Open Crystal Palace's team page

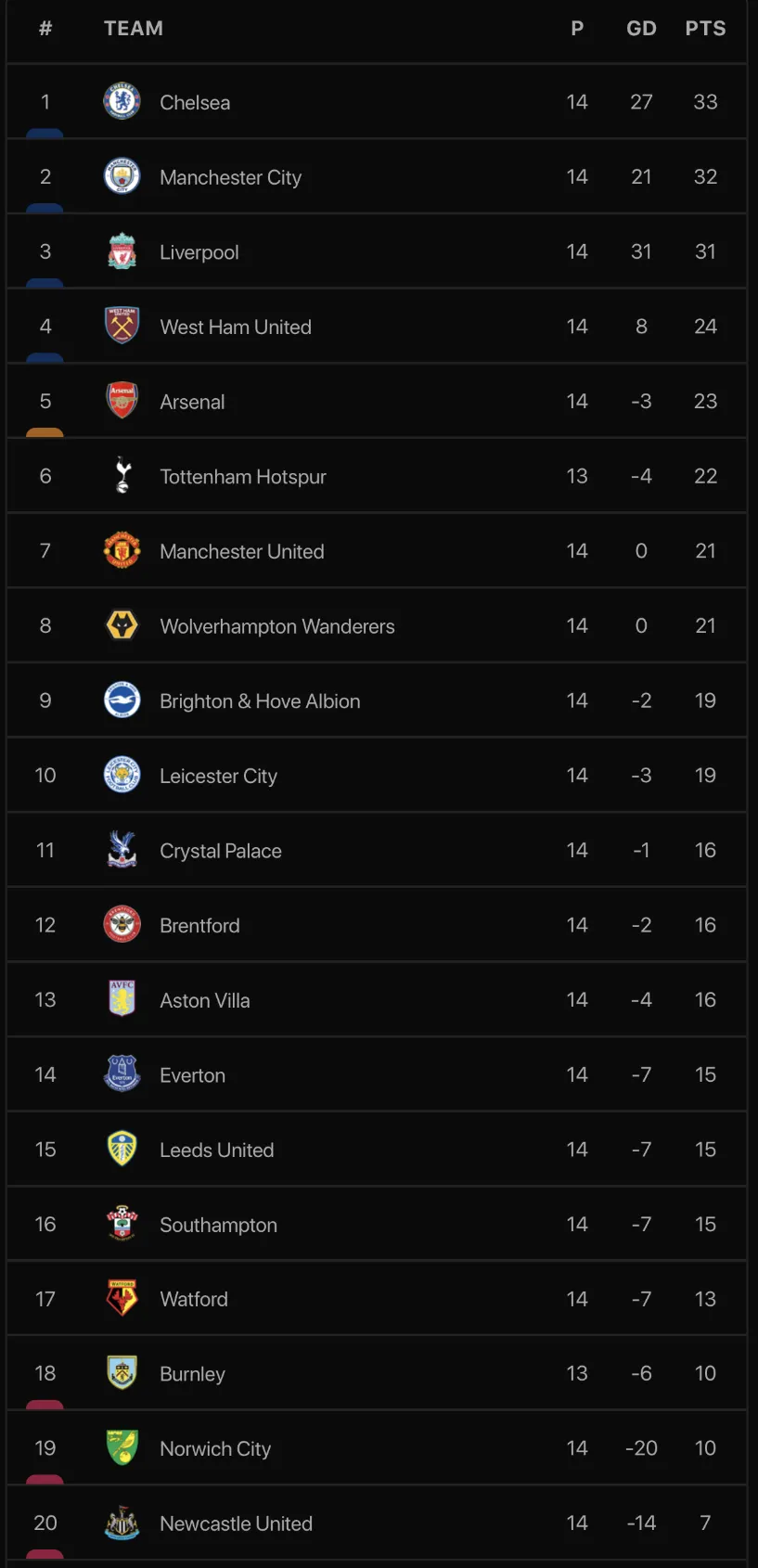220,851
